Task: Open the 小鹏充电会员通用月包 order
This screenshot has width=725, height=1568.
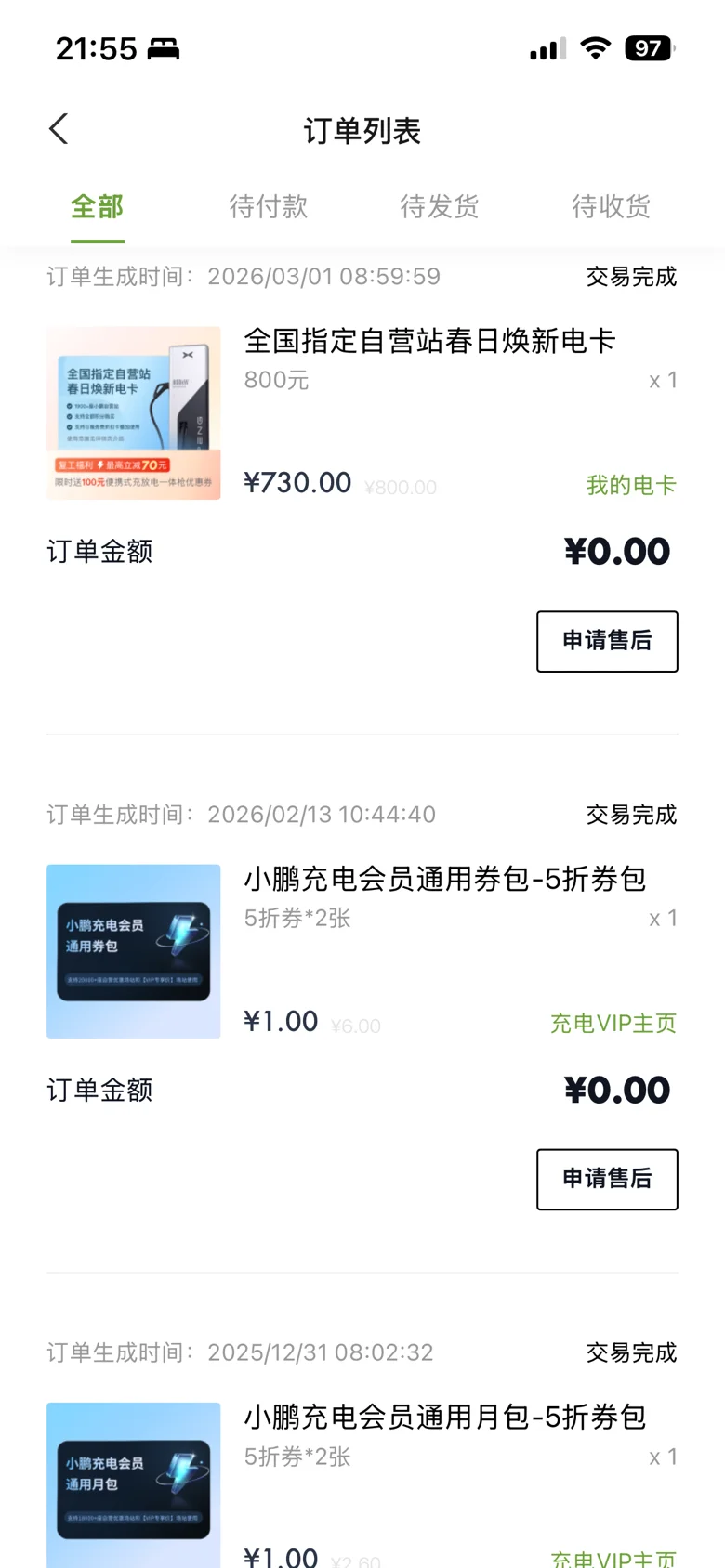Action: click(x=444, y=1417)
